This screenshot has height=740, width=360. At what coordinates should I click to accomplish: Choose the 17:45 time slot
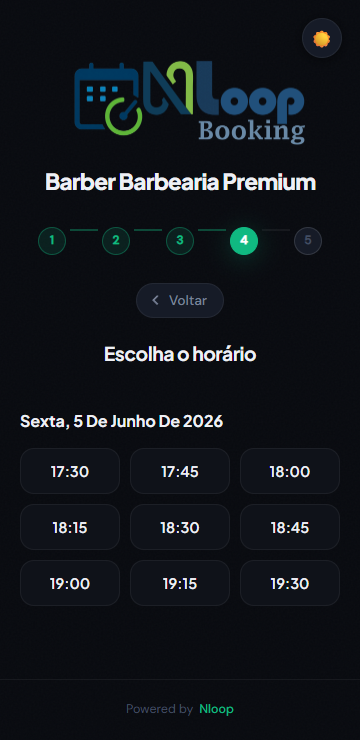coord(180,471)
